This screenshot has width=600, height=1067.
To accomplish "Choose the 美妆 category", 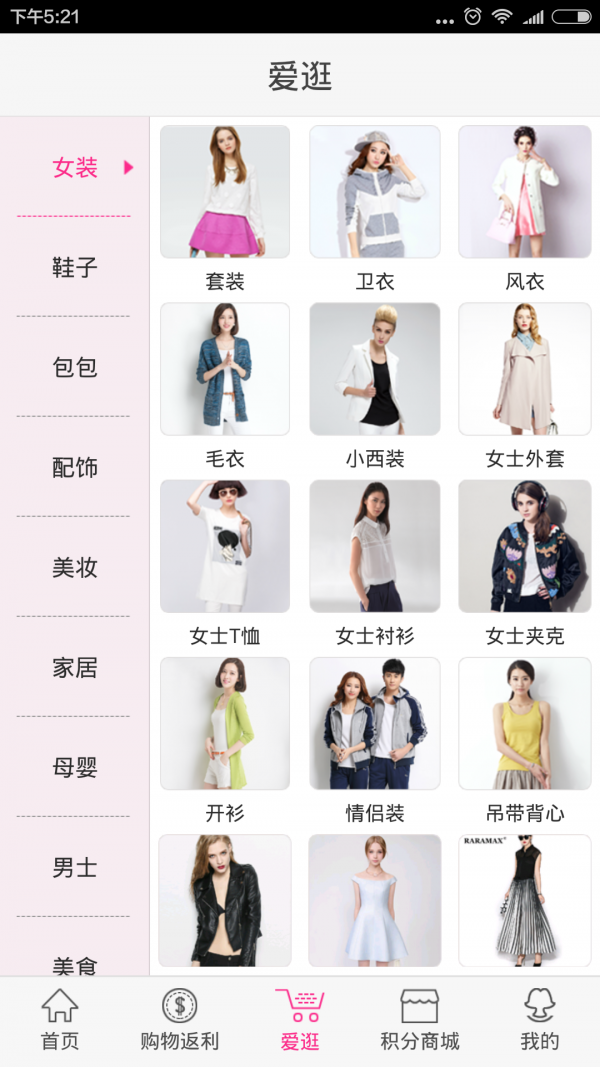I will (74, 567).
